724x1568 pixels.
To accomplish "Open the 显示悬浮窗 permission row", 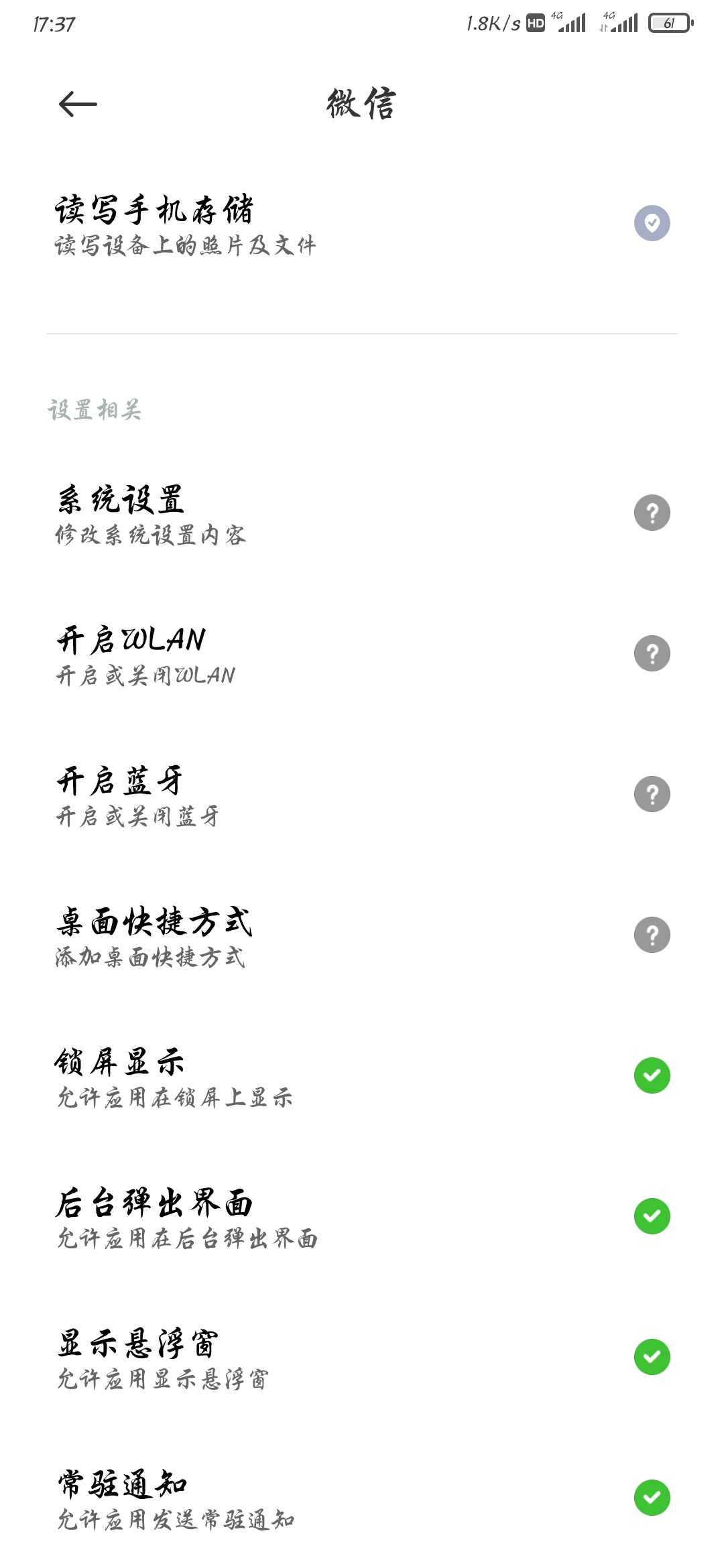I will 362,1358.
